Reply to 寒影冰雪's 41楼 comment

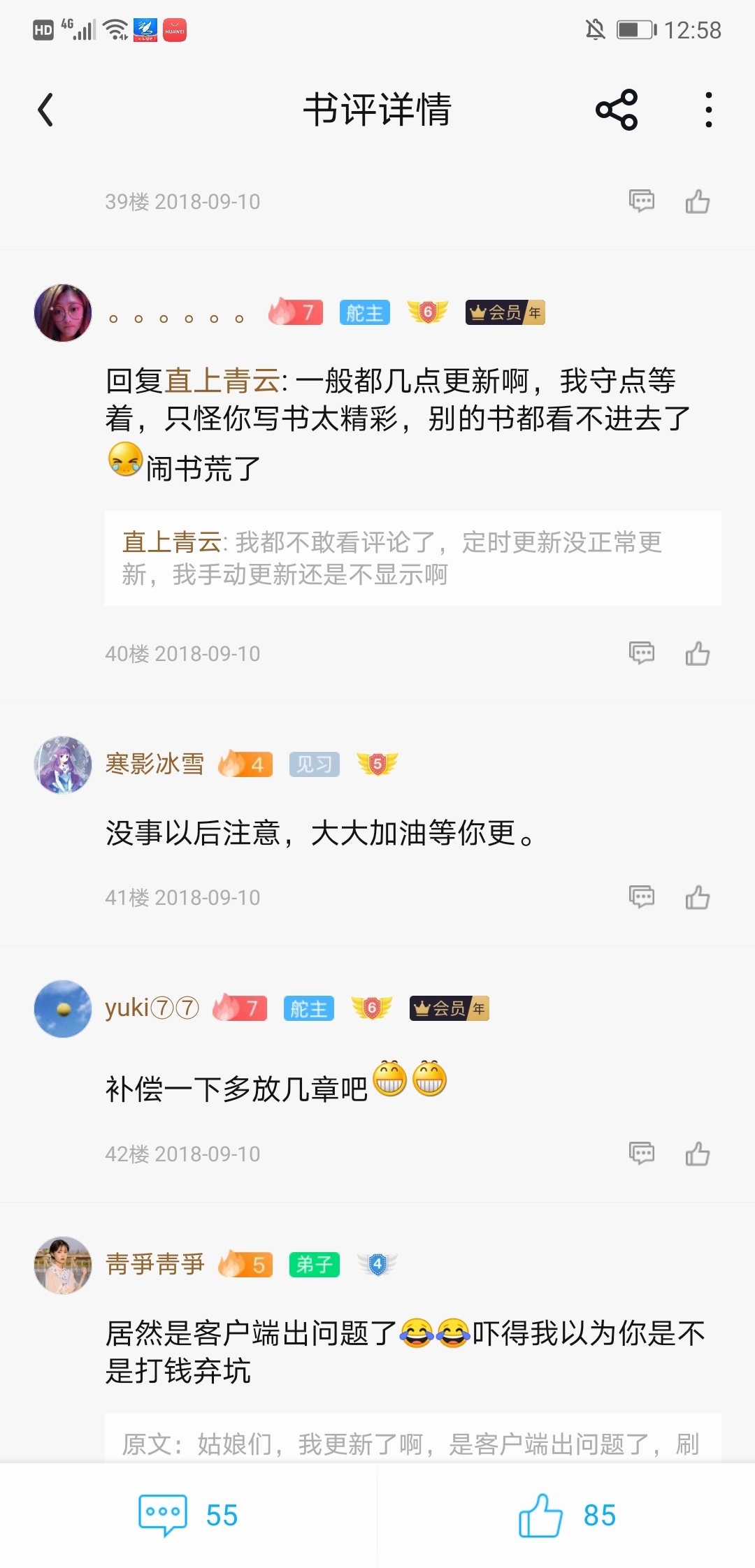[641, 896]
